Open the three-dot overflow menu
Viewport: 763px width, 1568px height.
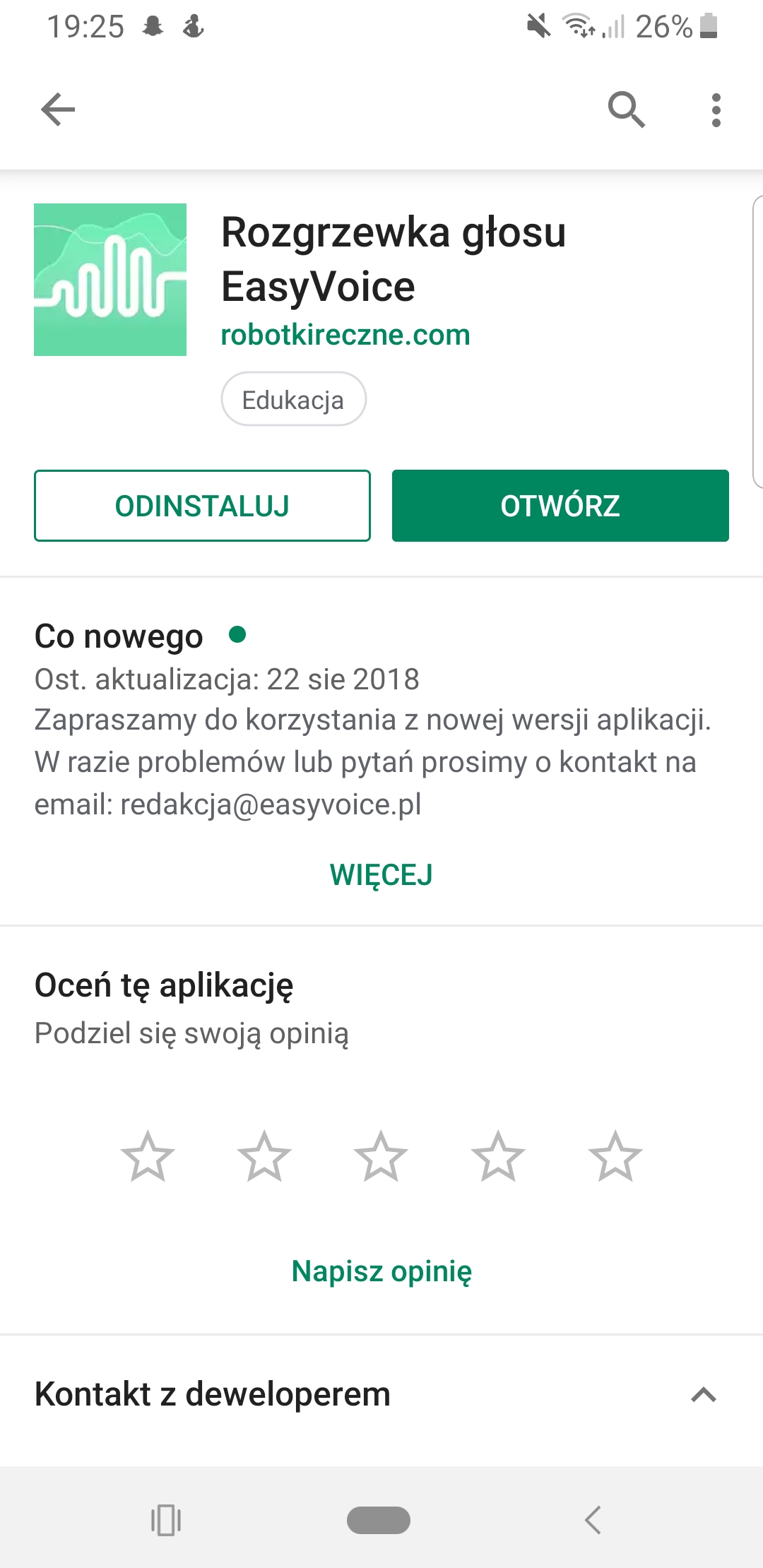click(716, 110)
